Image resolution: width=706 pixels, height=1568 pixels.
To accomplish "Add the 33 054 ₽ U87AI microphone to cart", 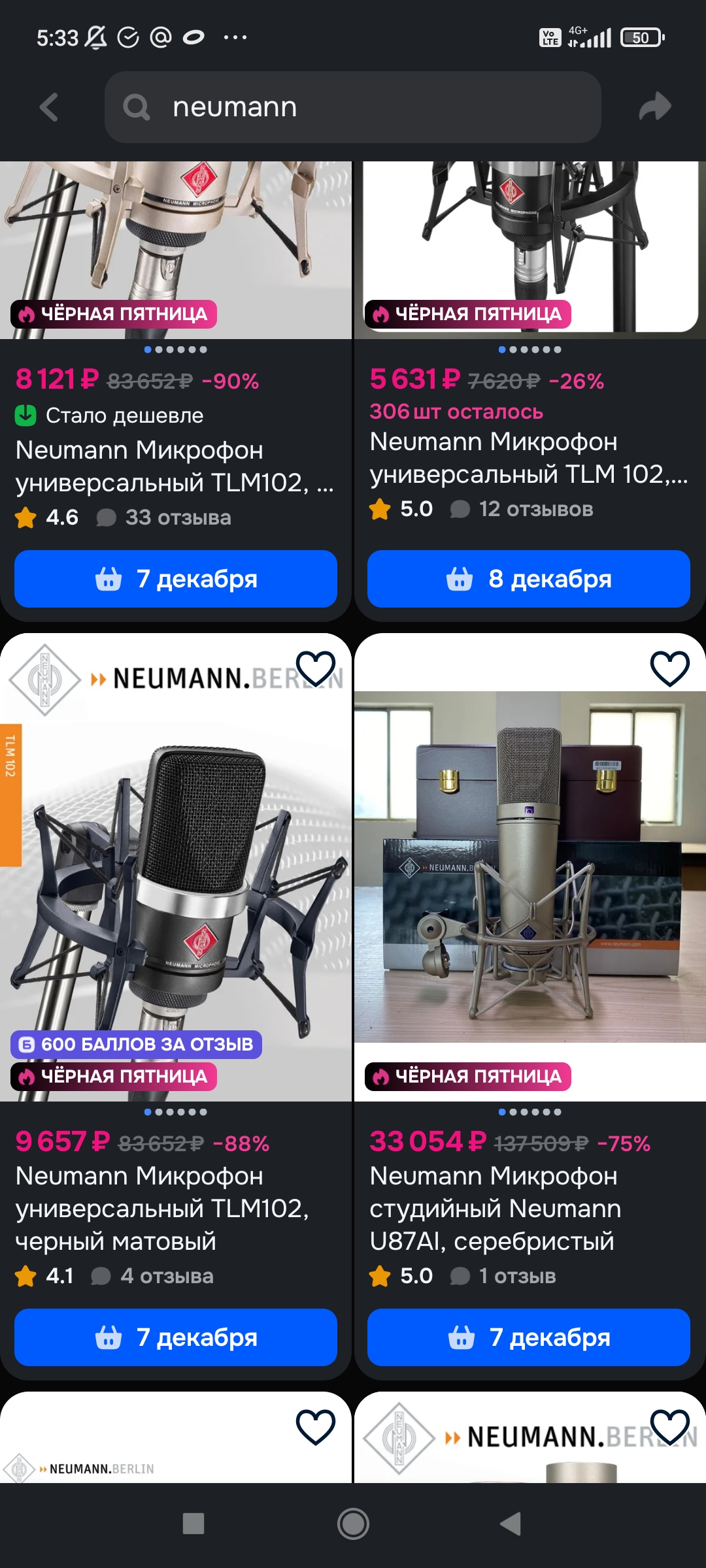I will [529, 1337].
